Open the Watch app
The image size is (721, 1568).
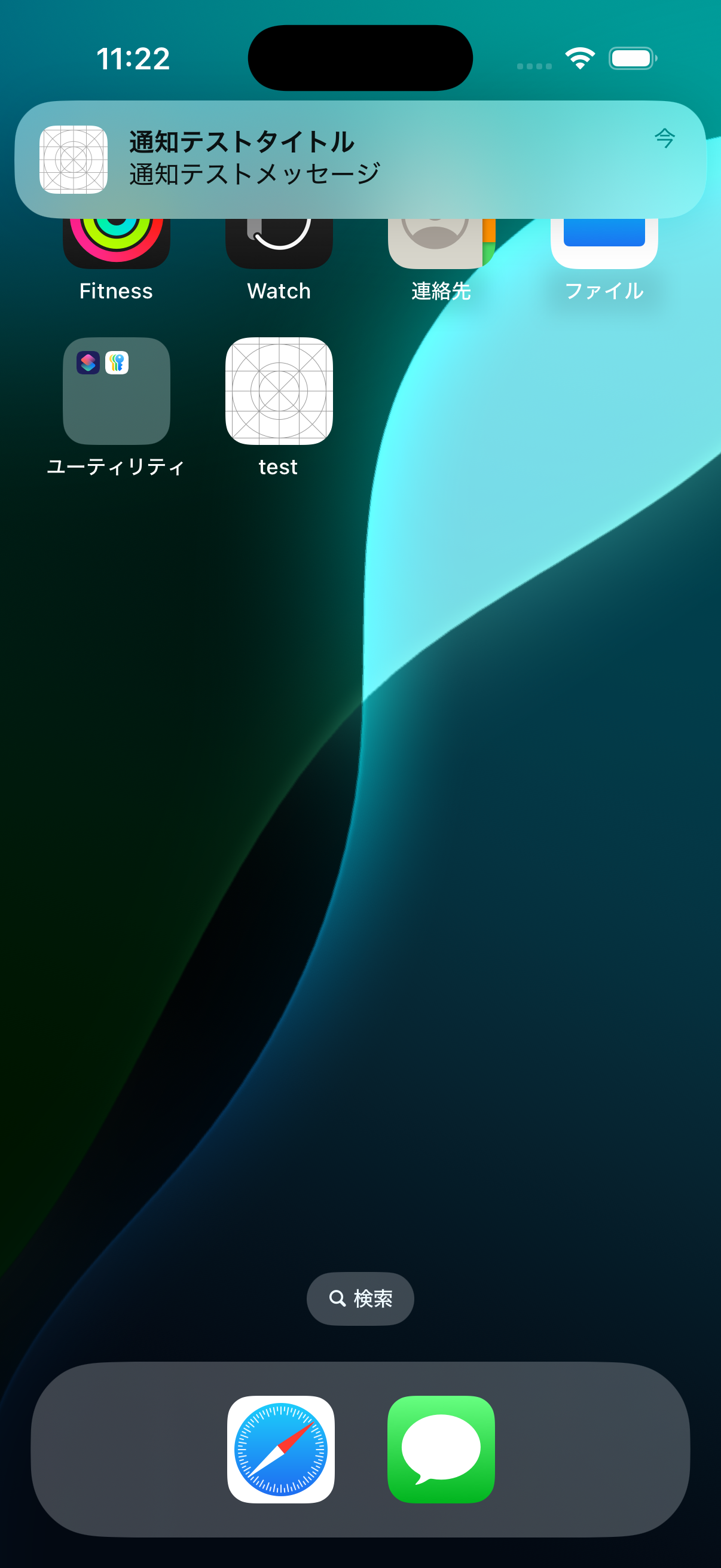pos(279,245)
